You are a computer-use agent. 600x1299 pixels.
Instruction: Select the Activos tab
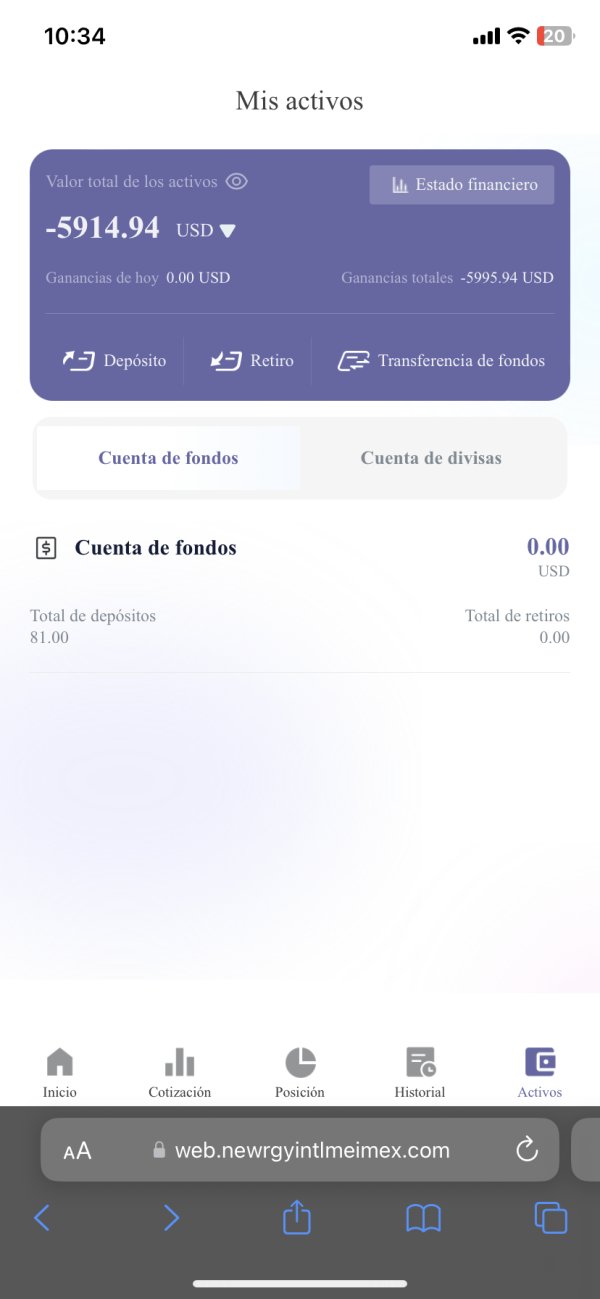(x=540, y=1073)
